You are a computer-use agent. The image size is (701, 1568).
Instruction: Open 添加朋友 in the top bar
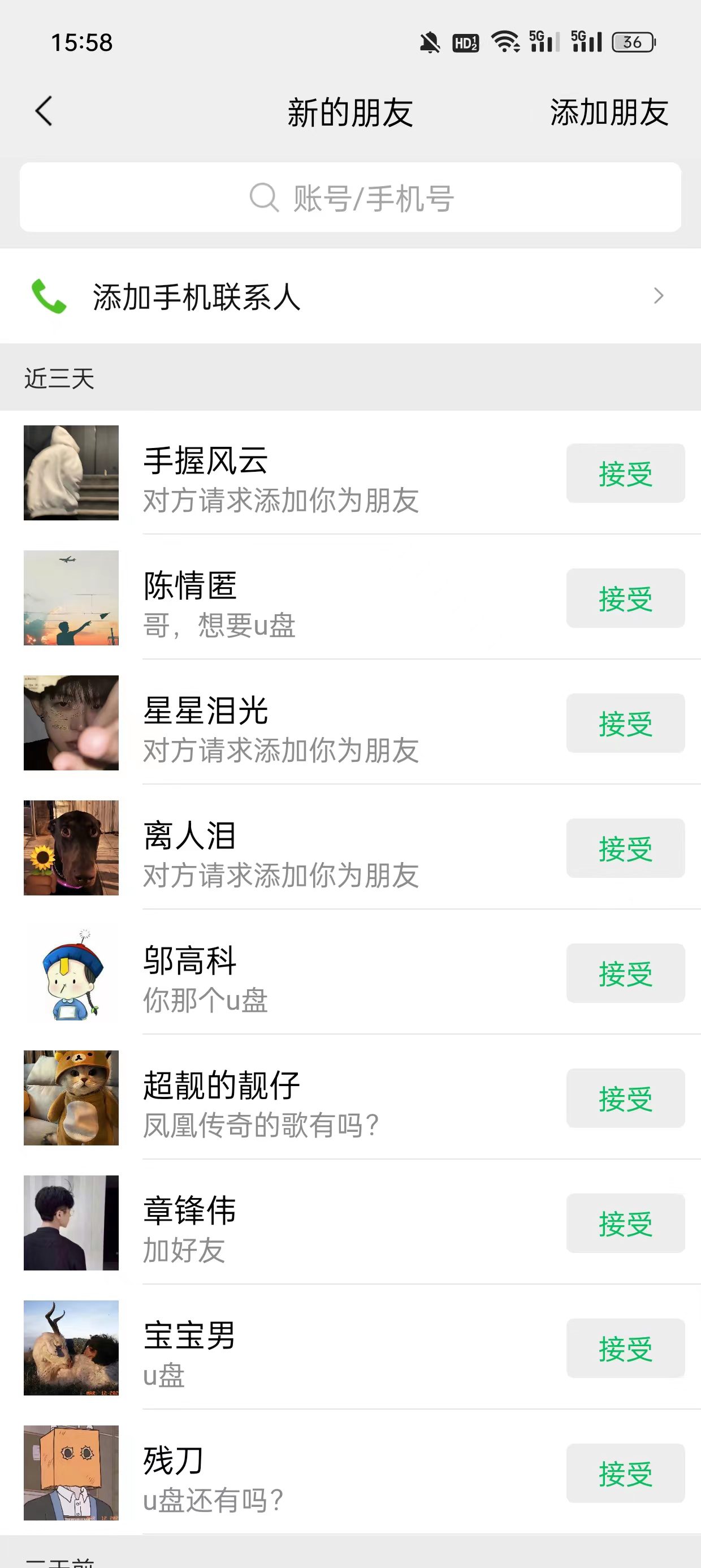(x=608, y=113)
